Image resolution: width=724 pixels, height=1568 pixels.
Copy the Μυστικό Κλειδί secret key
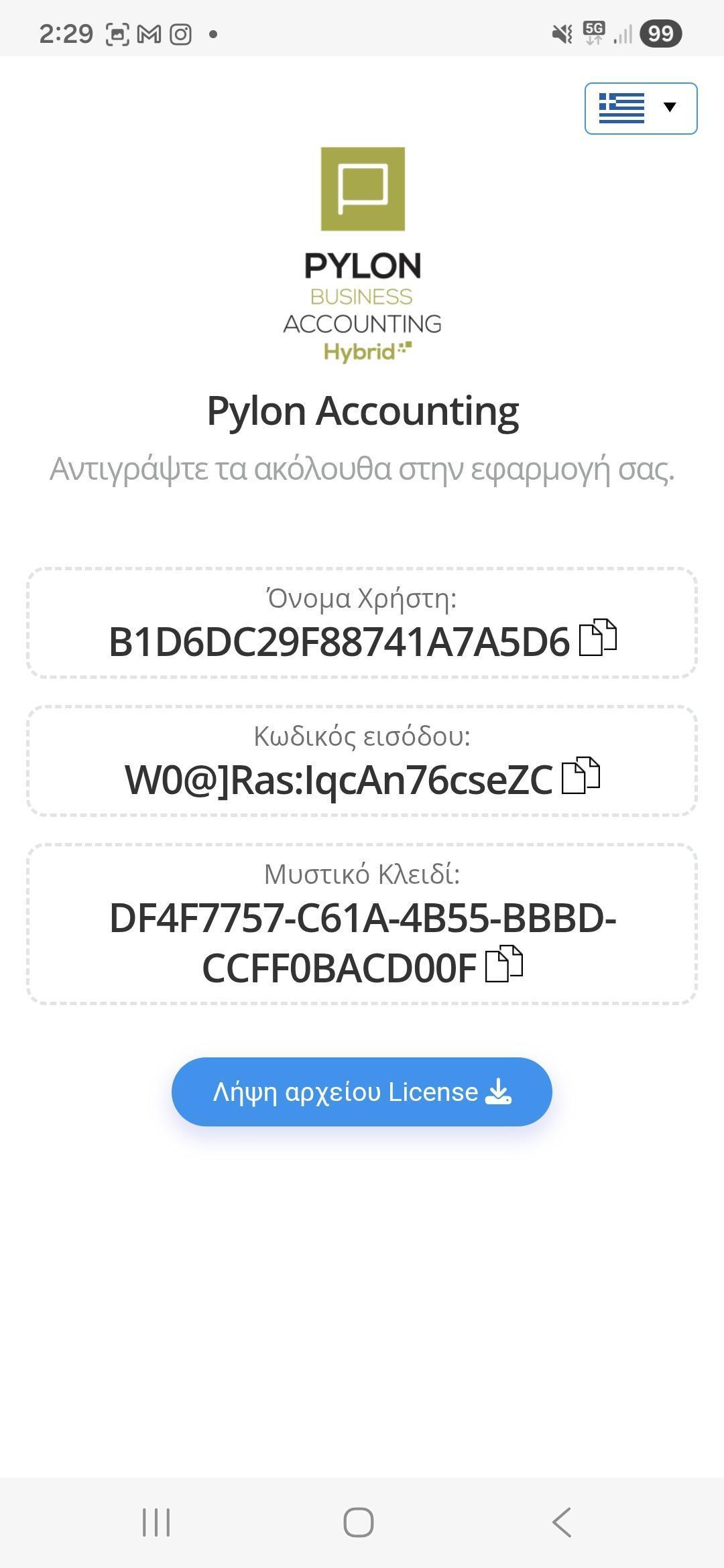503,964
